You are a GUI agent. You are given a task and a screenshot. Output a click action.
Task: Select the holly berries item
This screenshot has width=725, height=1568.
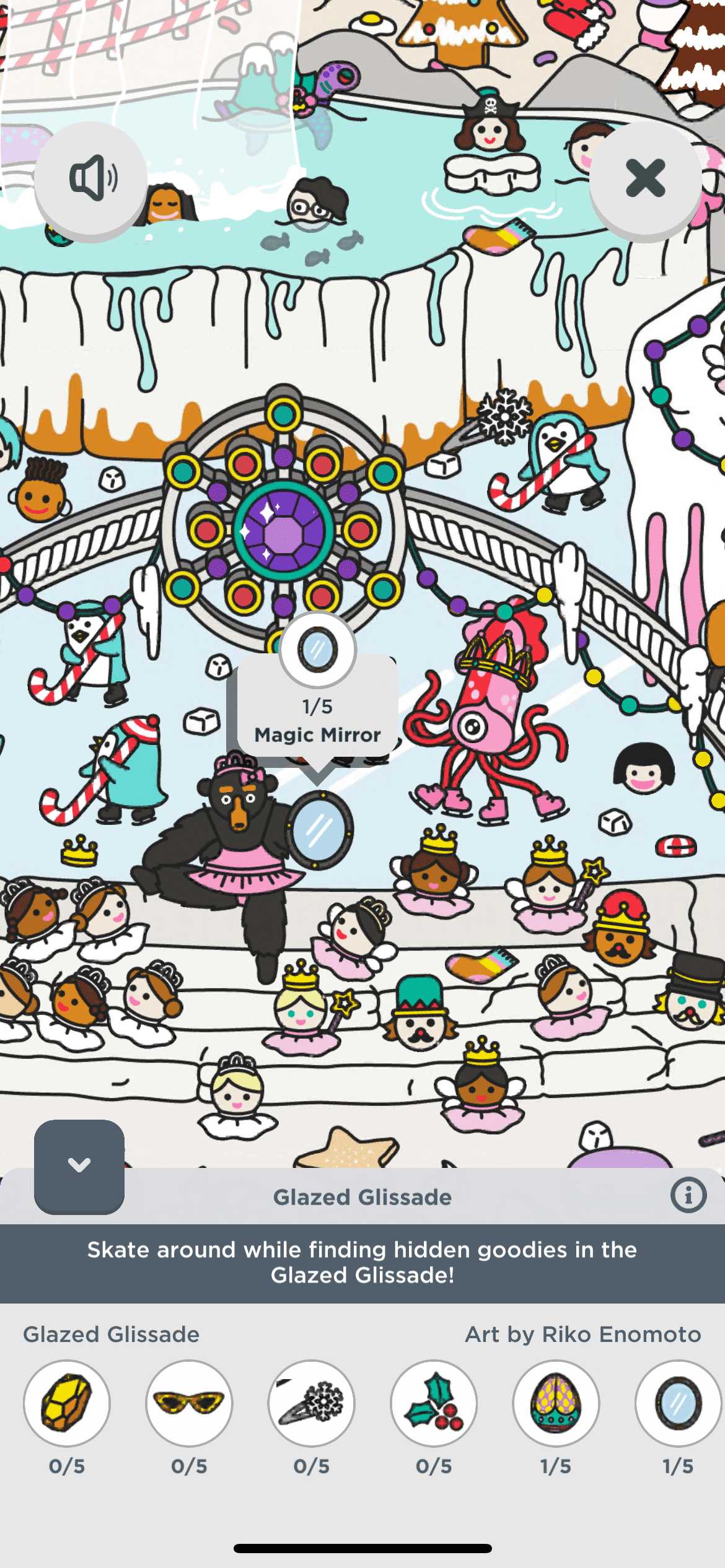[434, 1403]
